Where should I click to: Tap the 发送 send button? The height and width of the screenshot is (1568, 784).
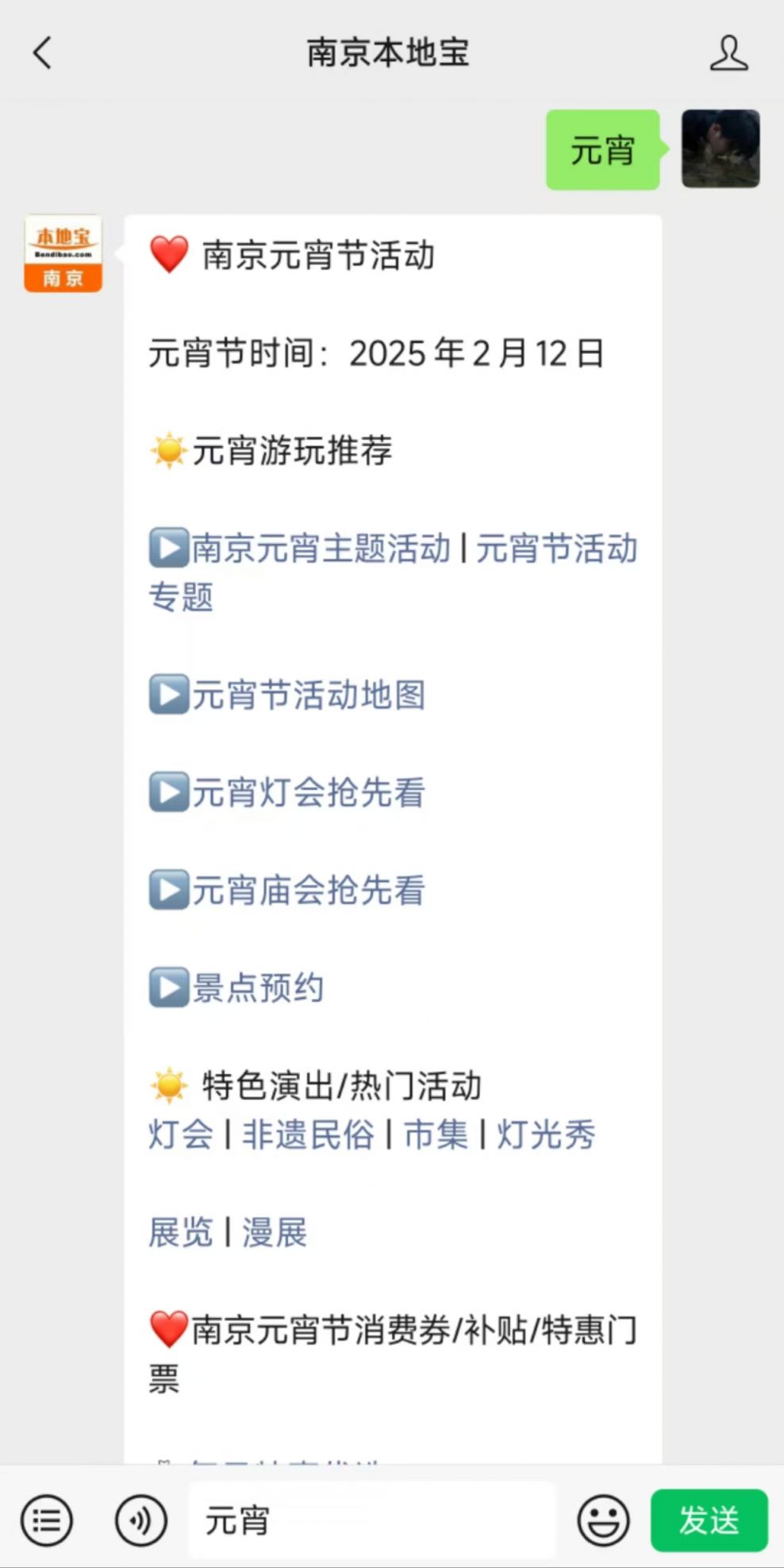[x=709, y=1520]
